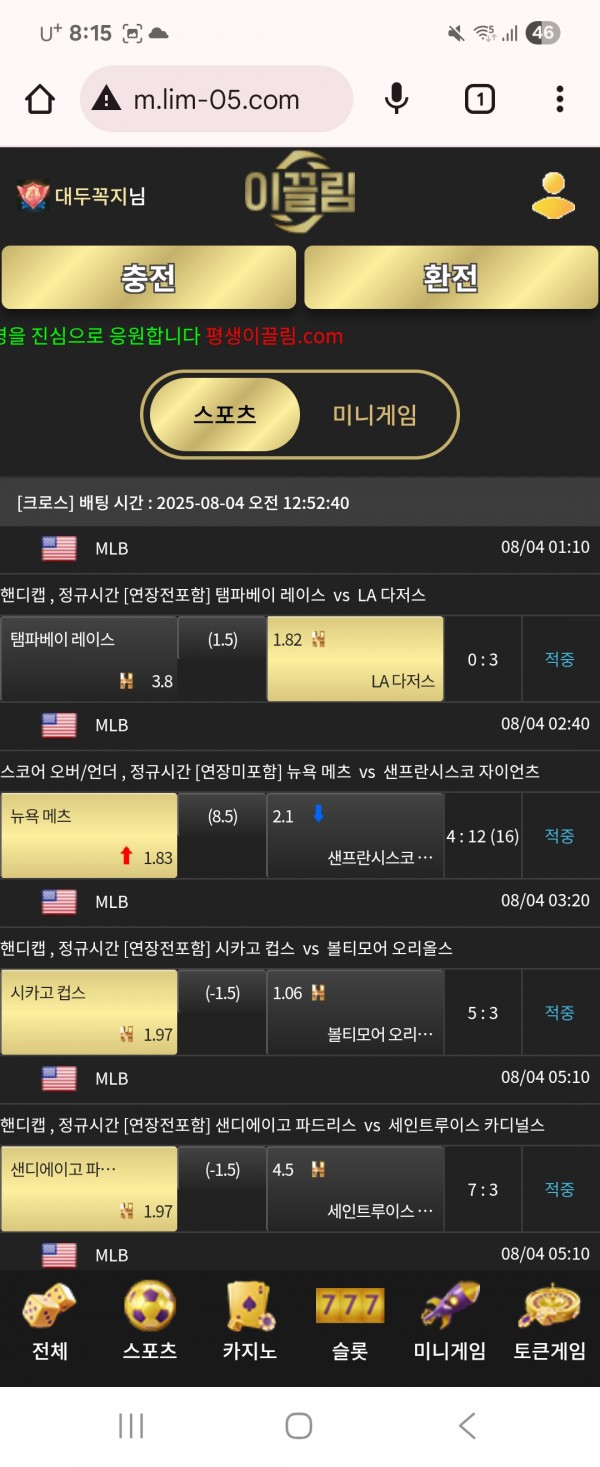Tap the 충전 button
The image size is (600, 1467).
pyautogui.click(x=149, y=277)
